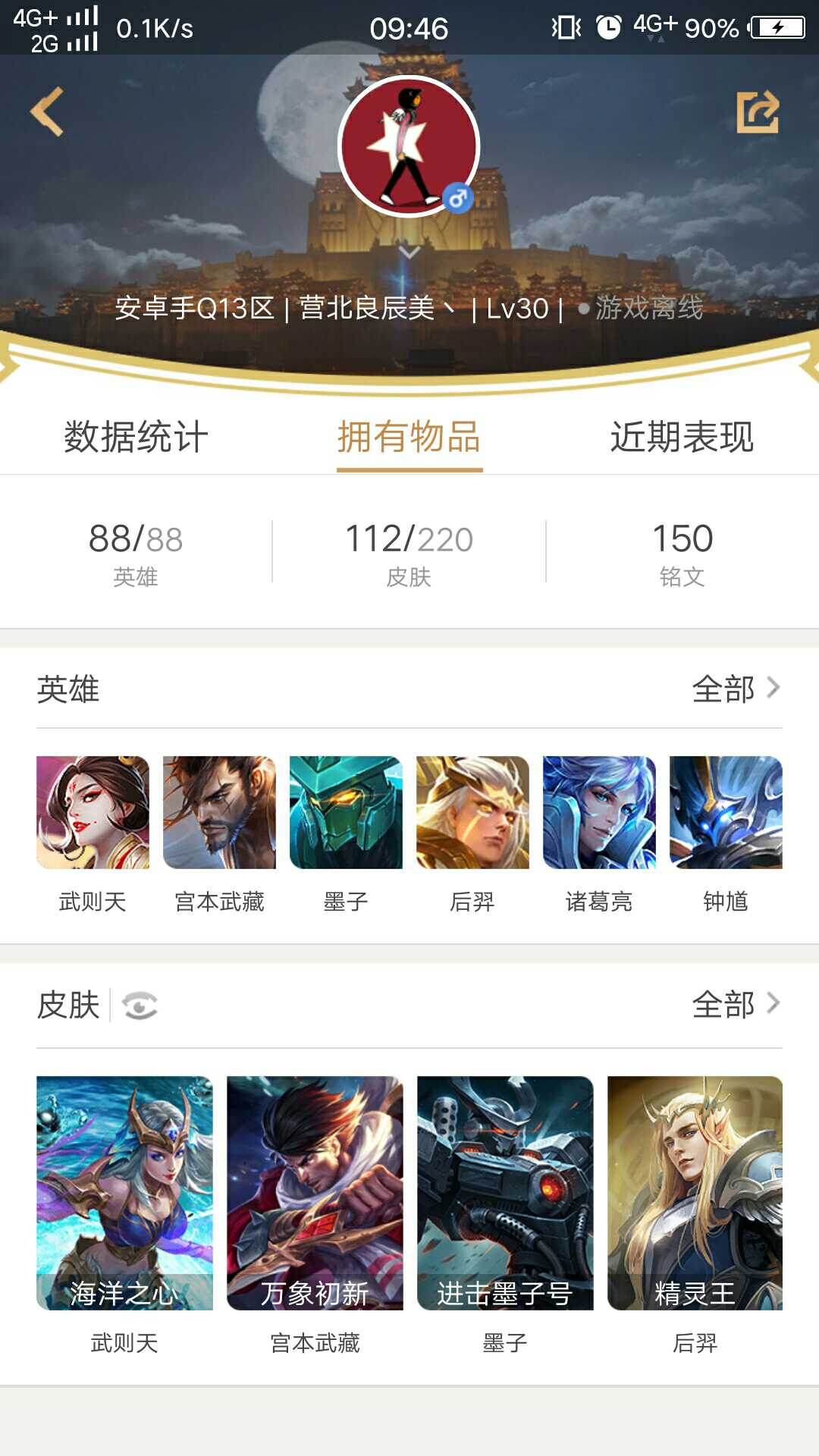Share this player profile
The width and height of the screenshot is (819, 1456).
[758, 112]
